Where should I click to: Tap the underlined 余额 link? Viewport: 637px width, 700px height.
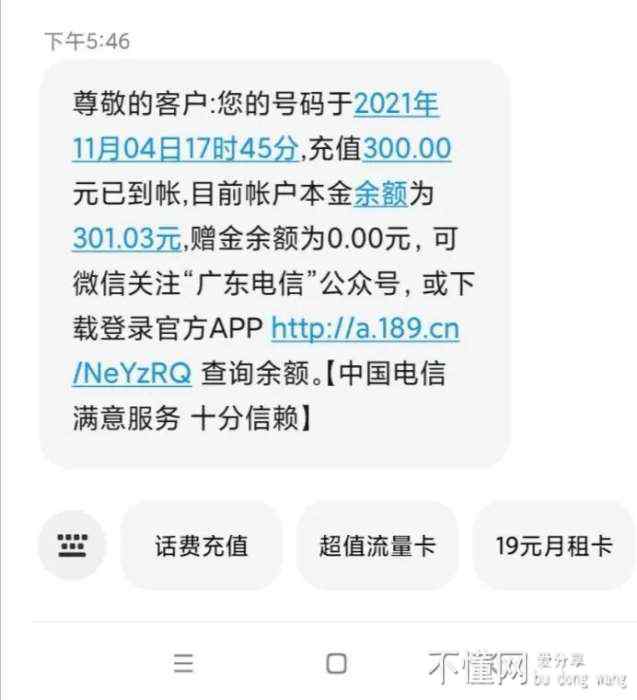coord(381,194)
